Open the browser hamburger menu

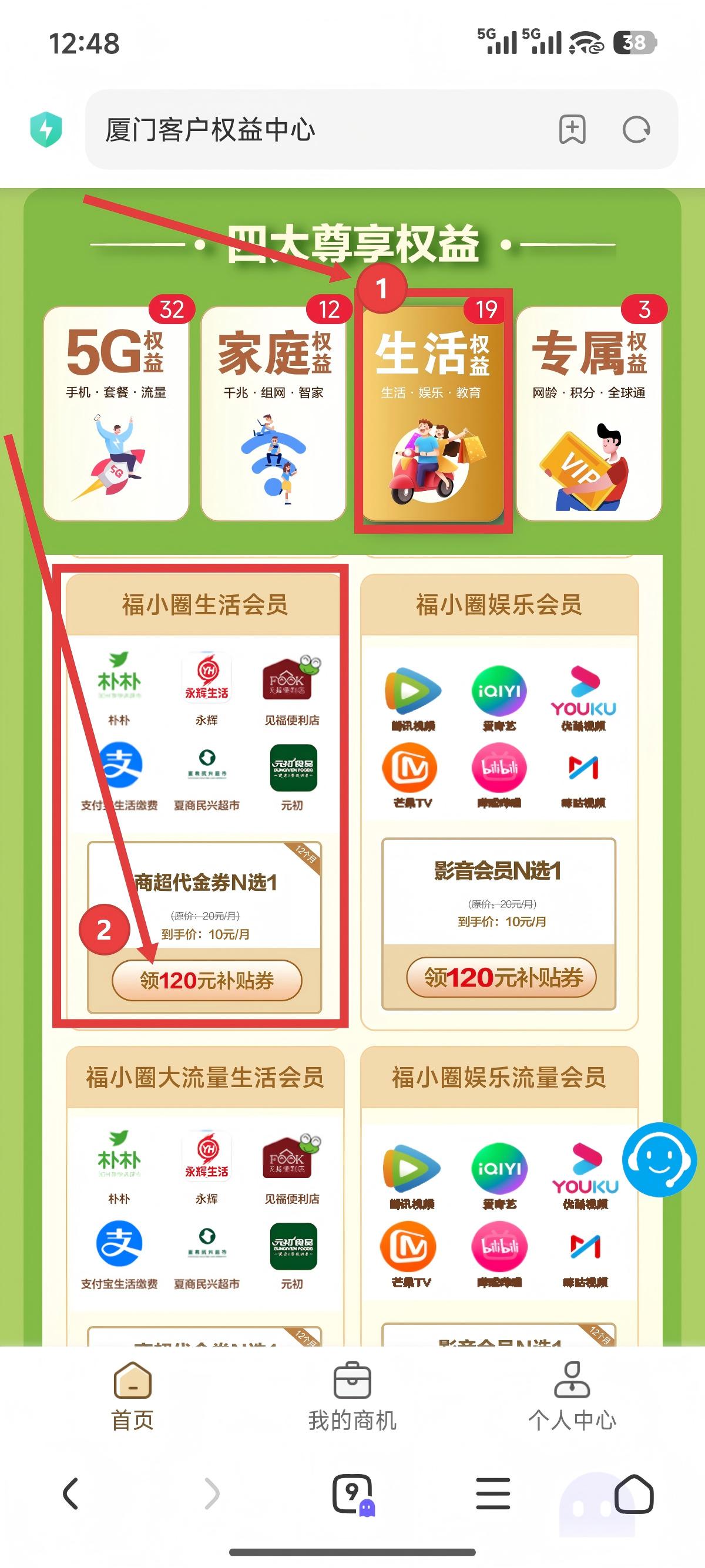tap(492, 1493)
